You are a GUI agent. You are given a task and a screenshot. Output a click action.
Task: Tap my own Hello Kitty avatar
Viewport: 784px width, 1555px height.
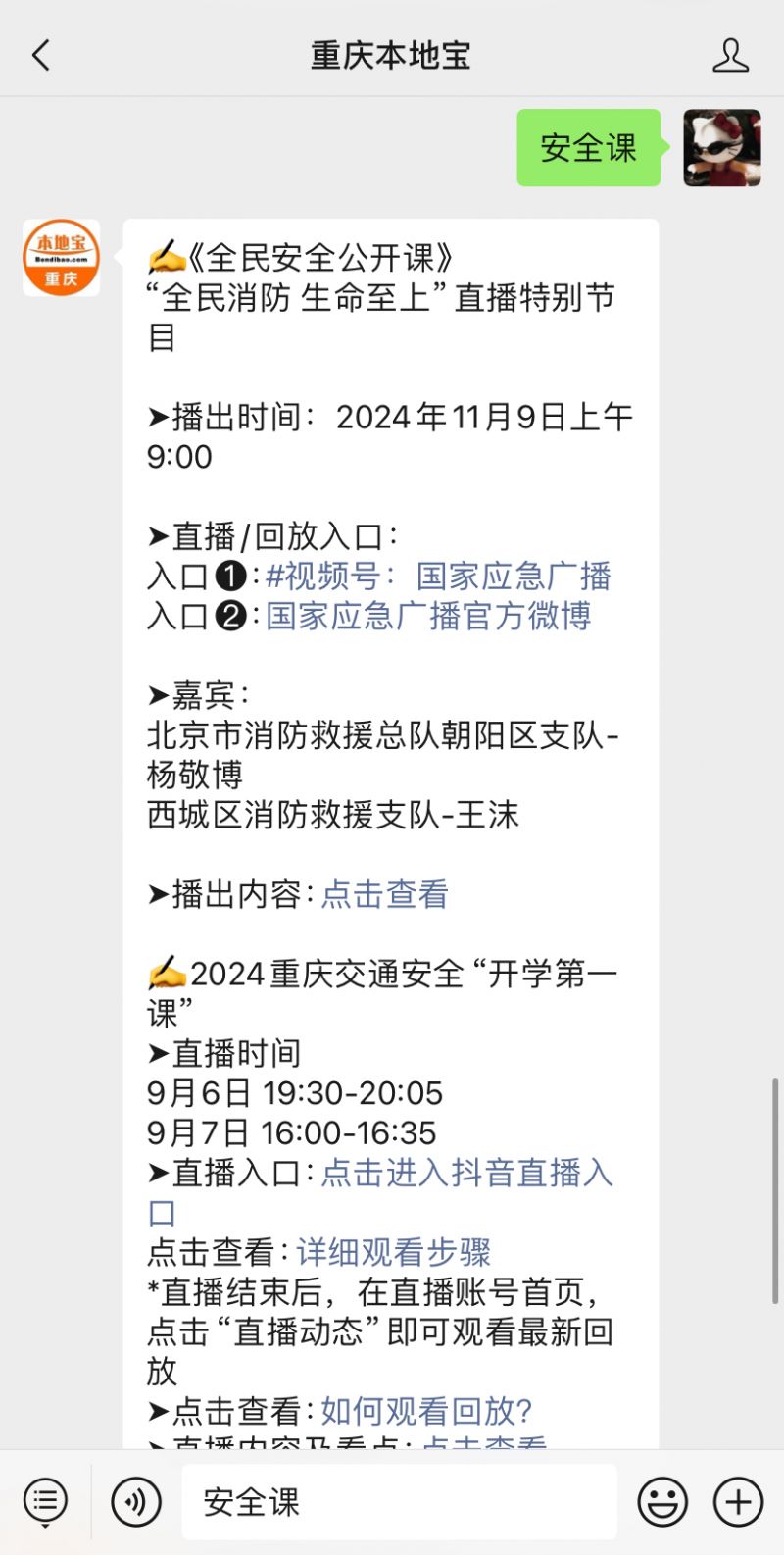click(721, 148)
